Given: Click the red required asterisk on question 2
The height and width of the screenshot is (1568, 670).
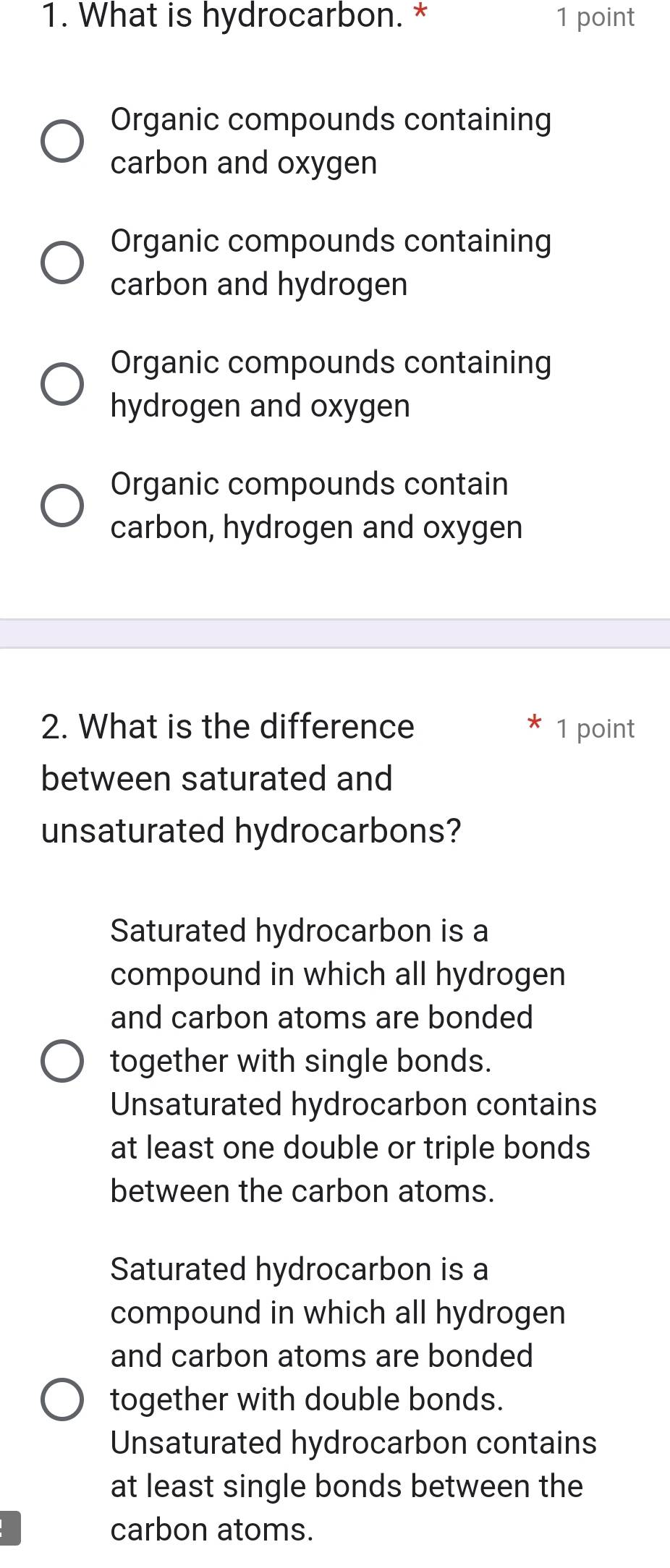Looking at the screenshot, I should pos(533,725).
